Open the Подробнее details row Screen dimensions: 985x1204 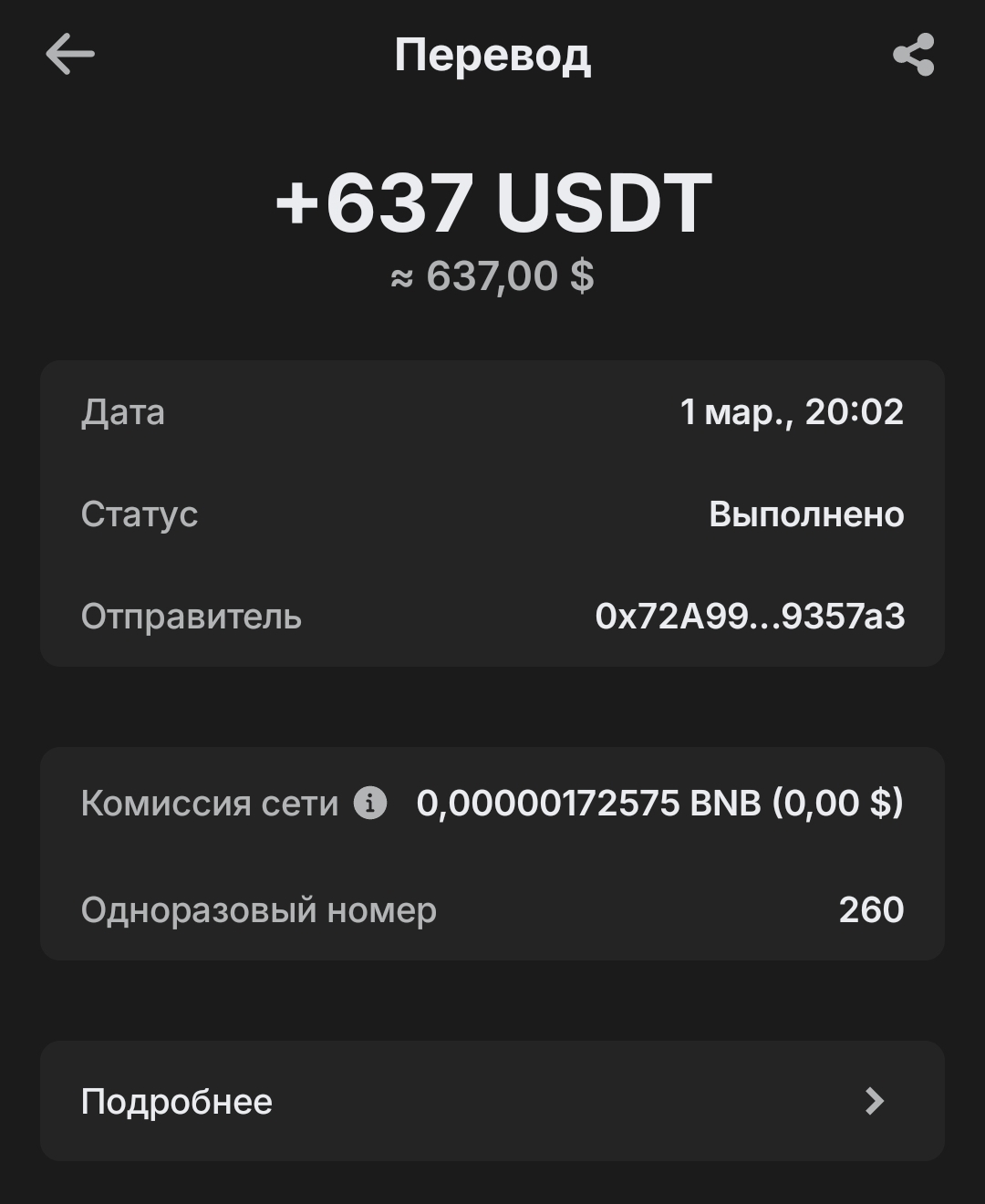[492, 1101]
